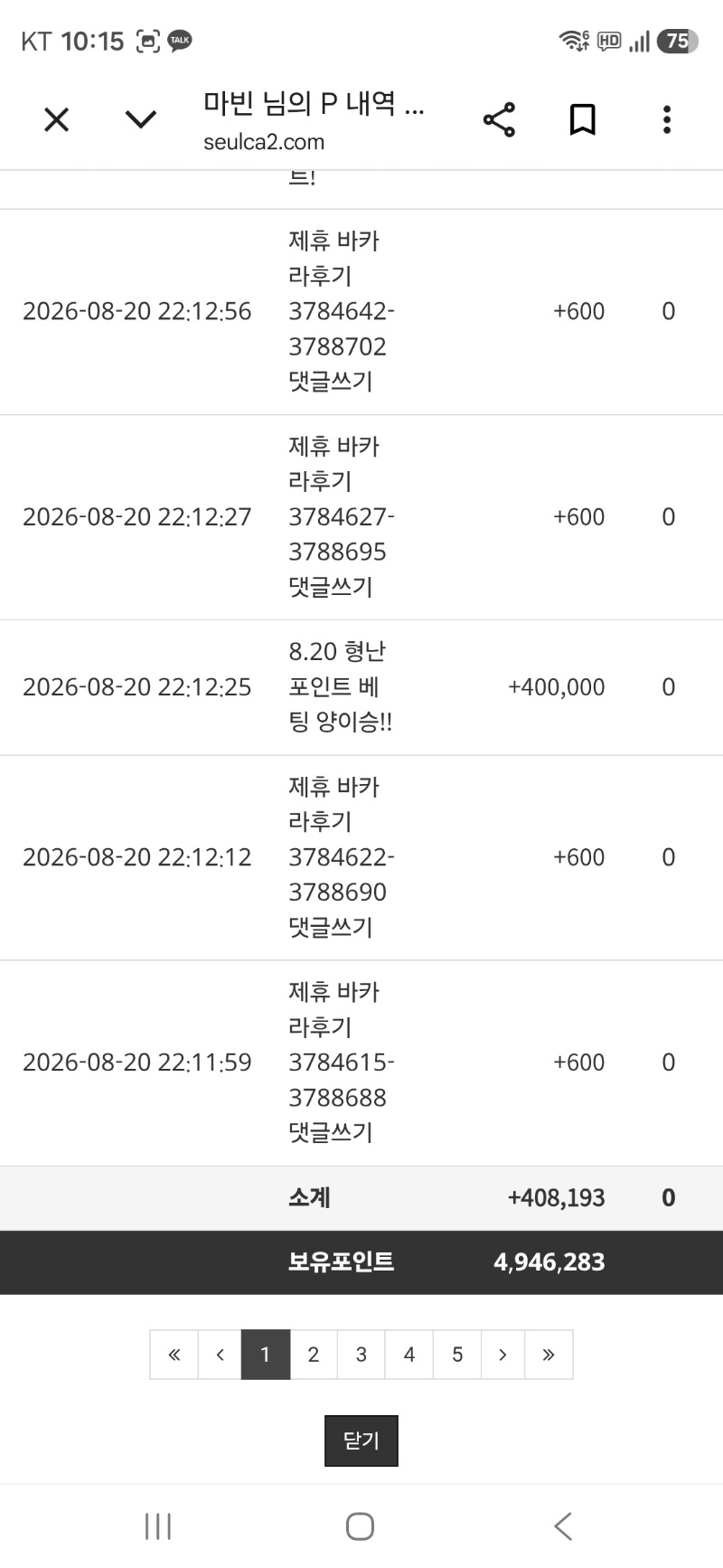Viewport: 723px width, 1568px height.
Task: Close the browser tab with X
Action: (x=56, y=119)
